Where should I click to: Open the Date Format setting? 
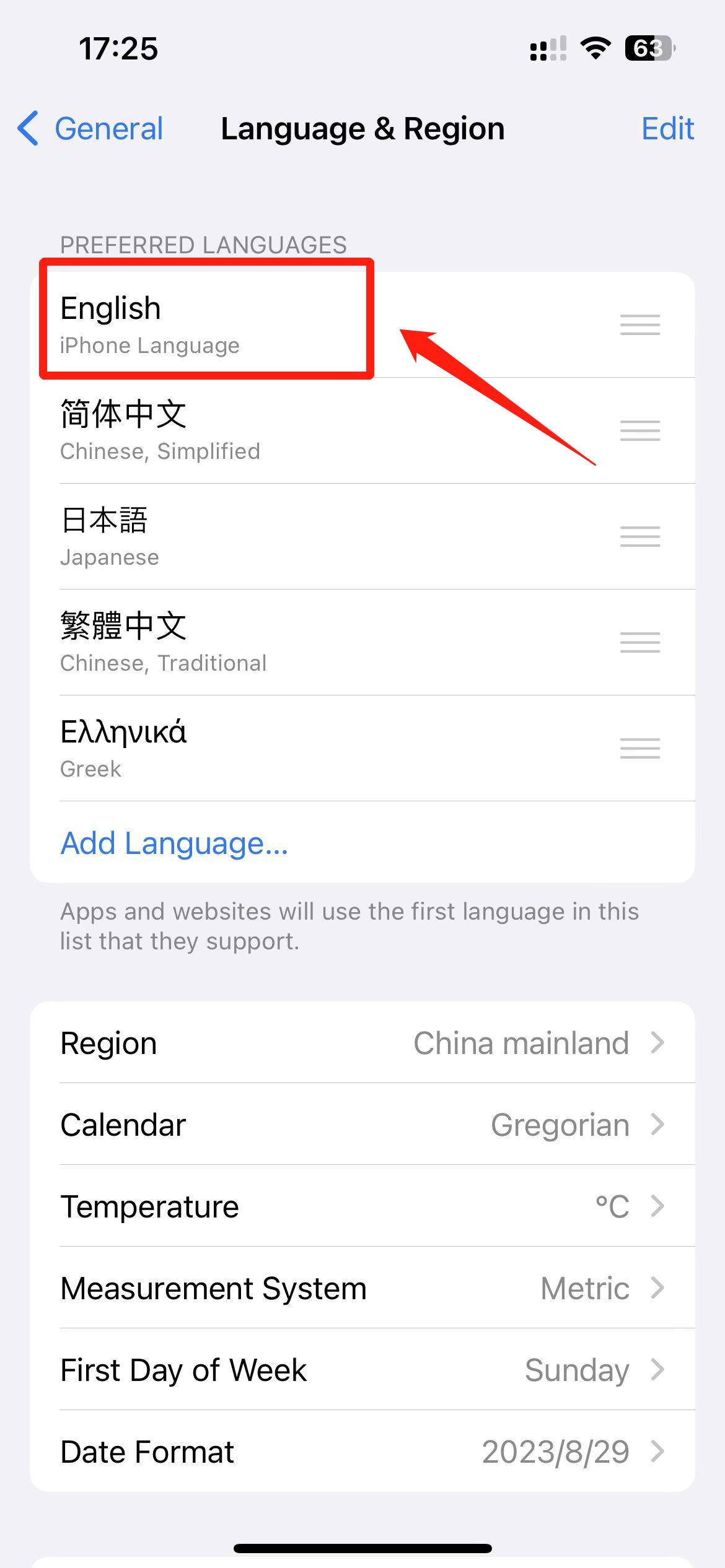point(362,1452)
